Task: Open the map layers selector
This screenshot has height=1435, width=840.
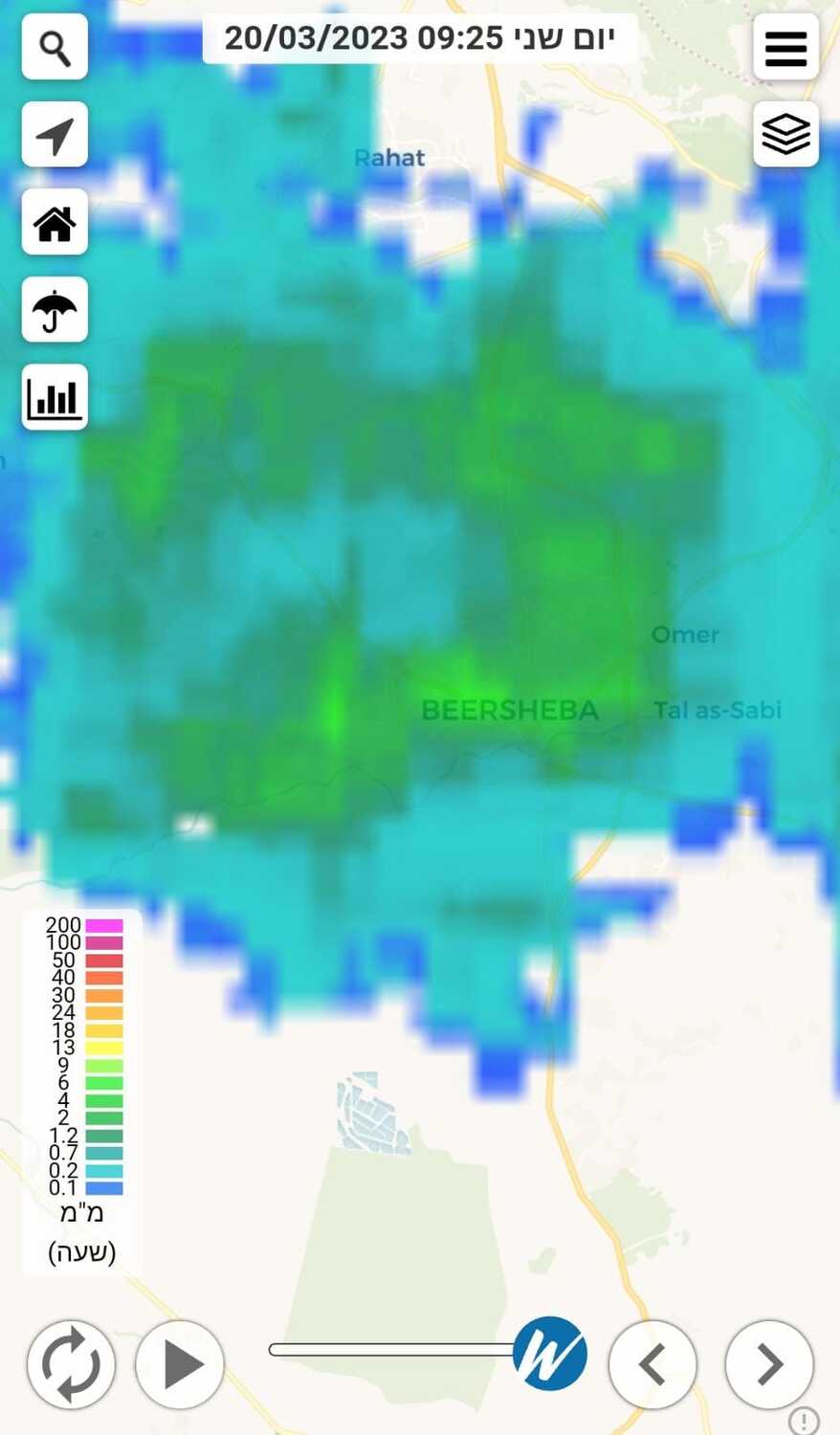Action: (x=785, y=135)
